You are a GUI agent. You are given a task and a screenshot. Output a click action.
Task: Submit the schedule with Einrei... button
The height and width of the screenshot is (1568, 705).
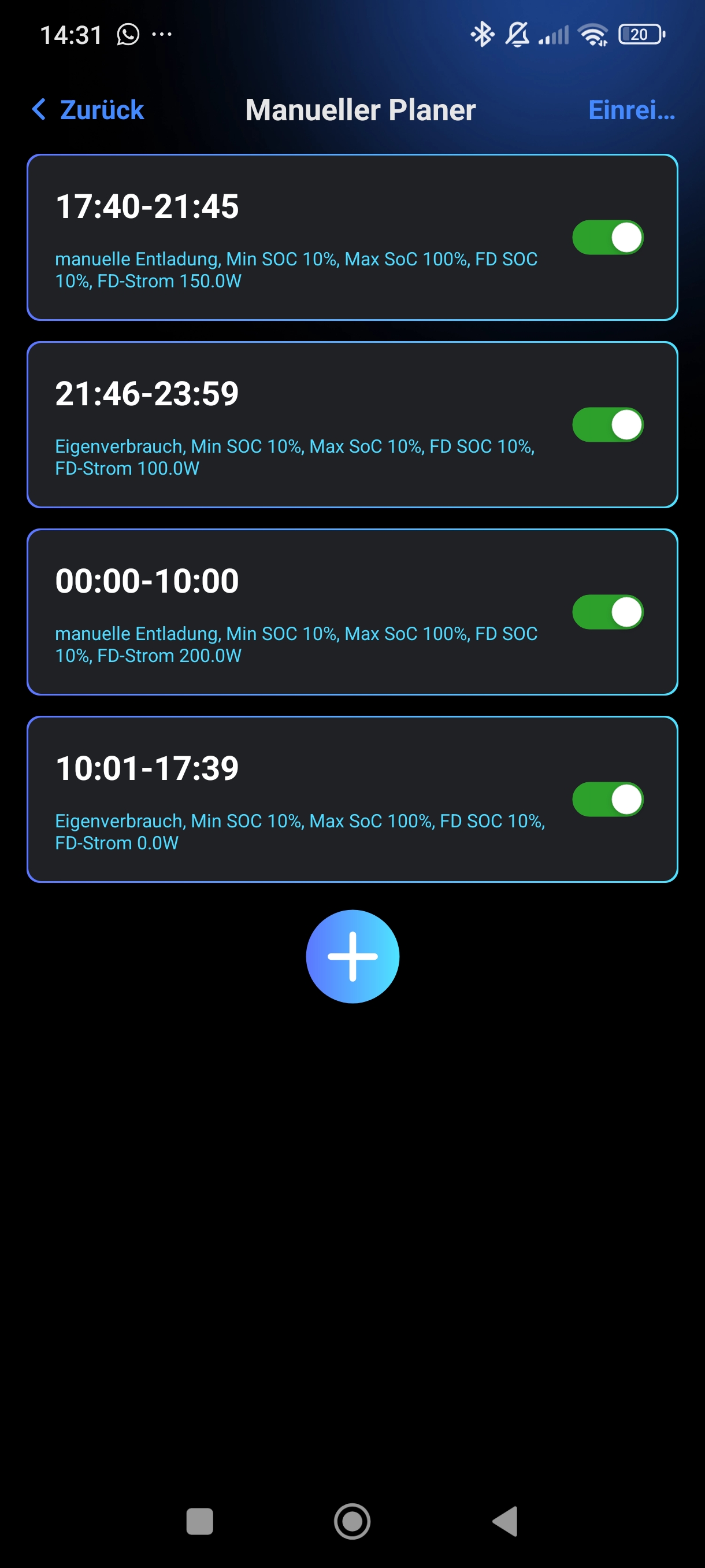(x=632, y=110)
